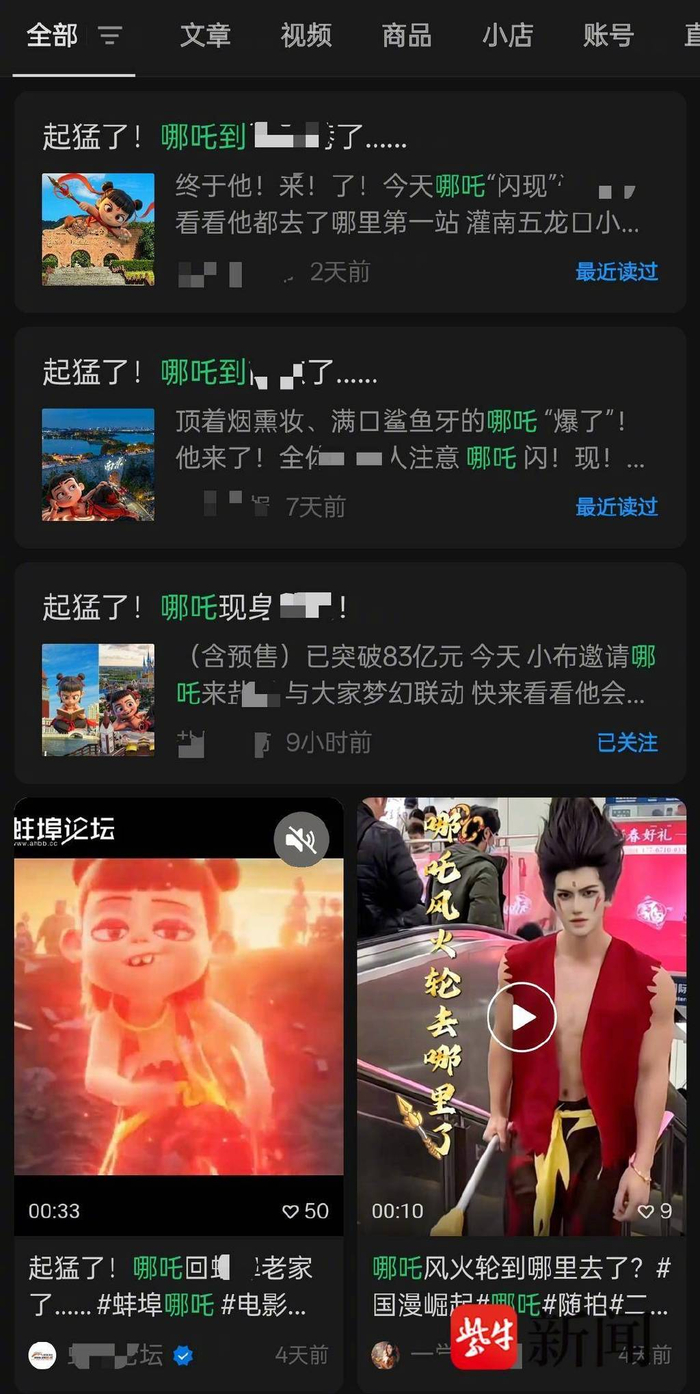
Task: Open the article about 顶着烟熏妆、满口鲨鱼牙的哪吒
Action: pyautogui.click(x=350, y=440)
